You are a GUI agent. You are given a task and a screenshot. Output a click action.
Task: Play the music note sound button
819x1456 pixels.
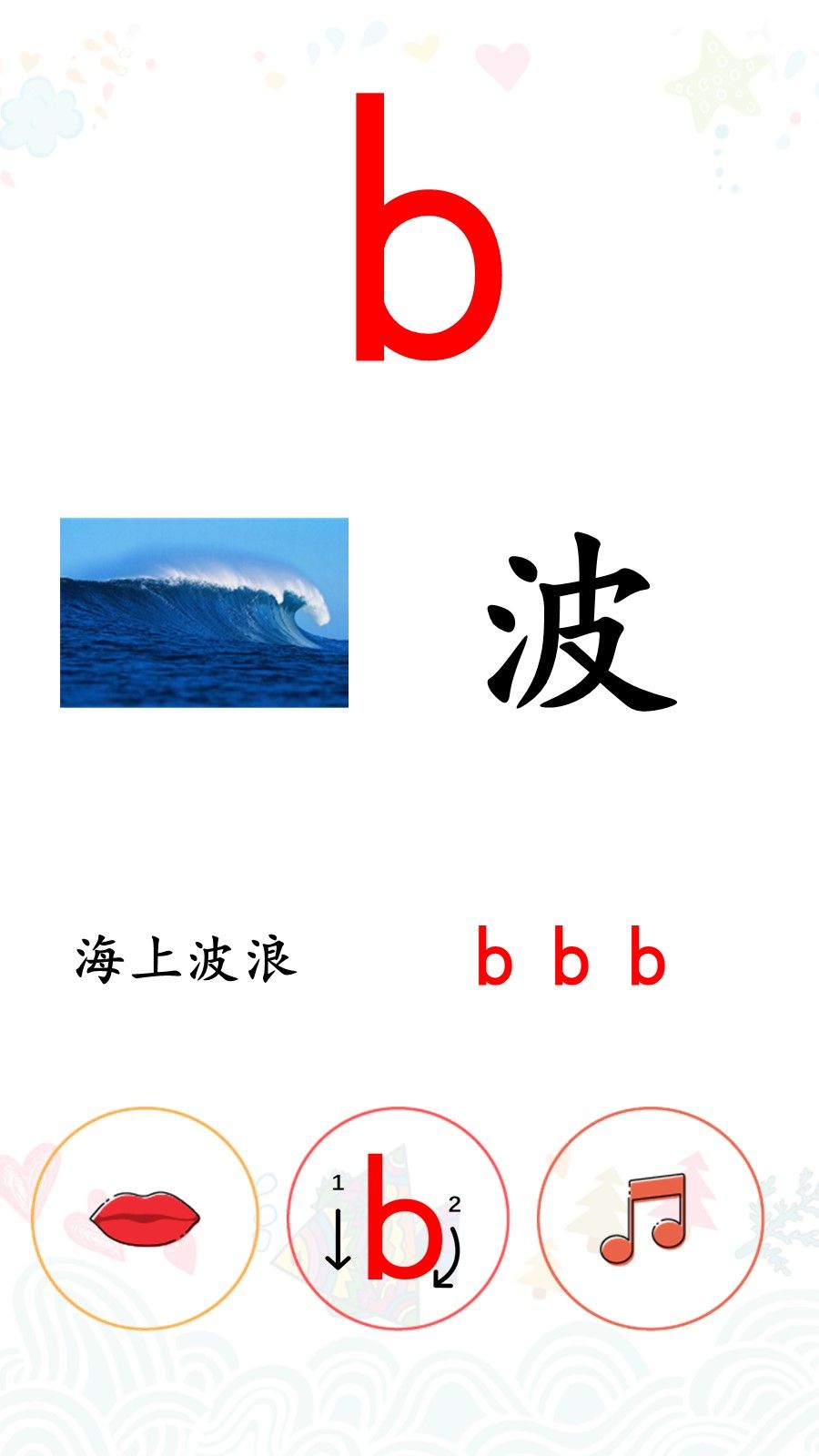[649, 1218]
